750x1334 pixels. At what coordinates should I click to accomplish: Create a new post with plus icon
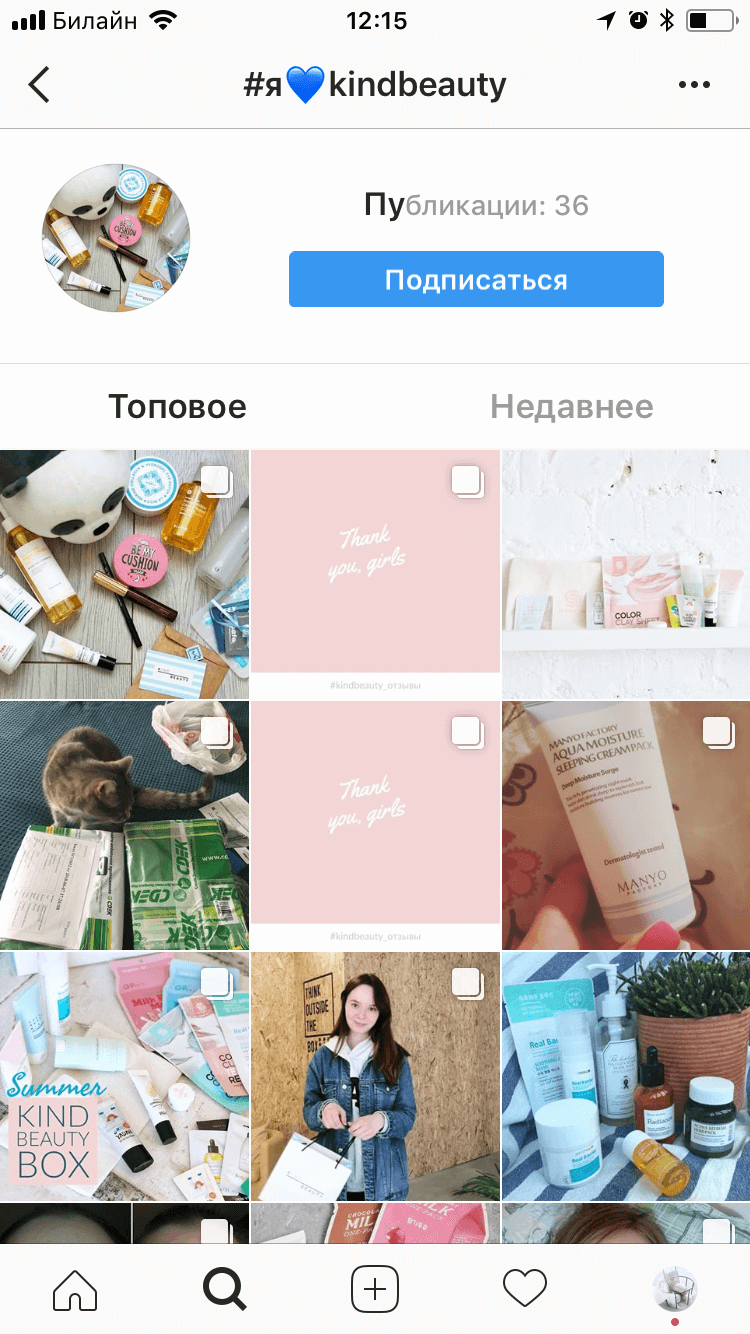[x=375, y=1289]
